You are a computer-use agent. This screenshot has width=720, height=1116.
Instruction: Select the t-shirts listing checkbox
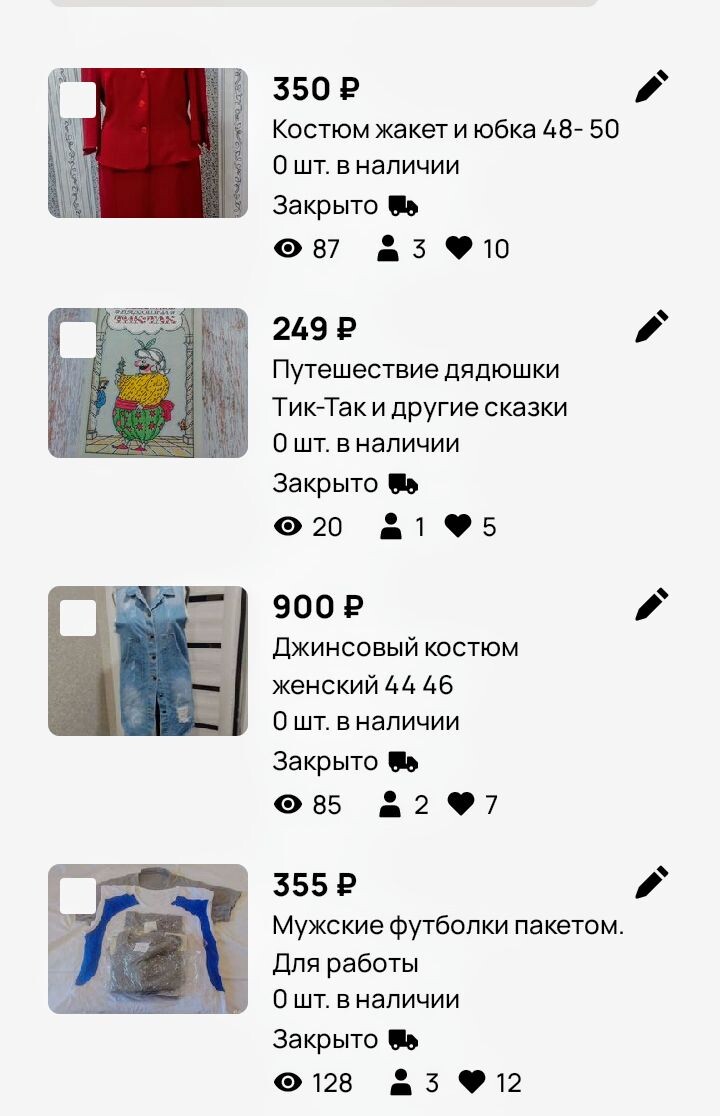click(x=79, y=894)
